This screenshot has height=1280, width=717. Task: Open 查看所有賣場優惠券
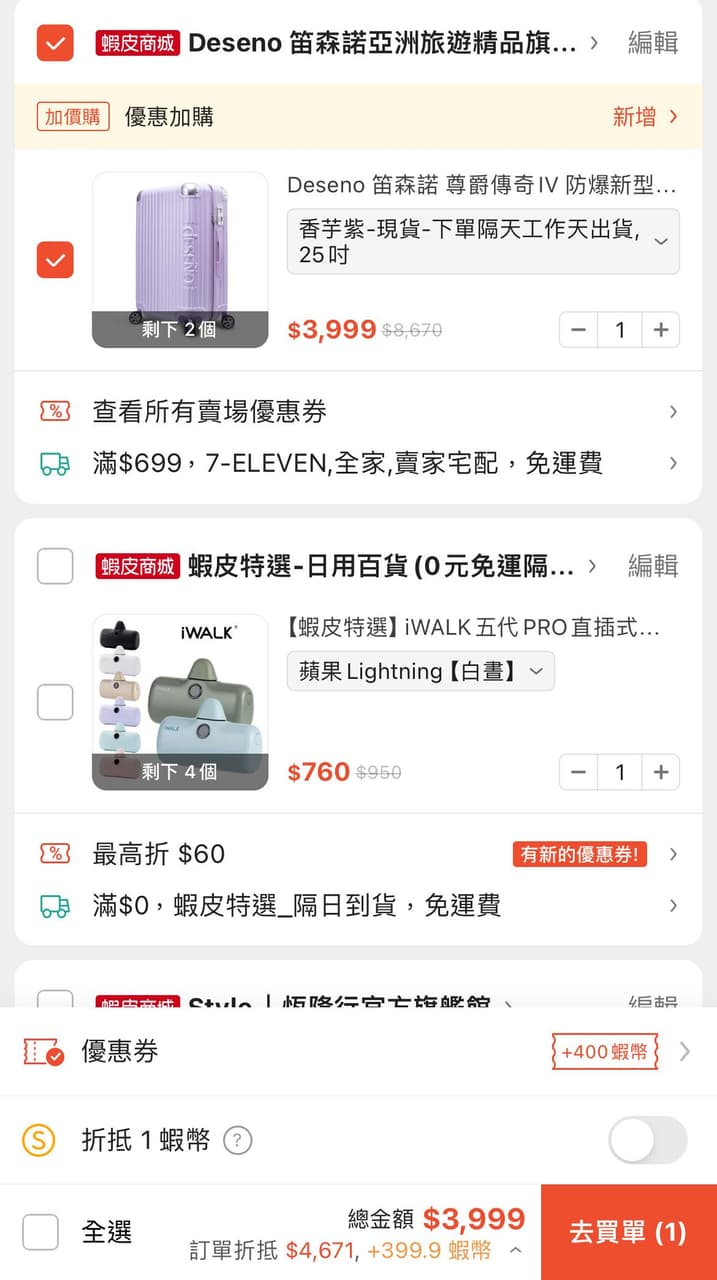(358, 411)
